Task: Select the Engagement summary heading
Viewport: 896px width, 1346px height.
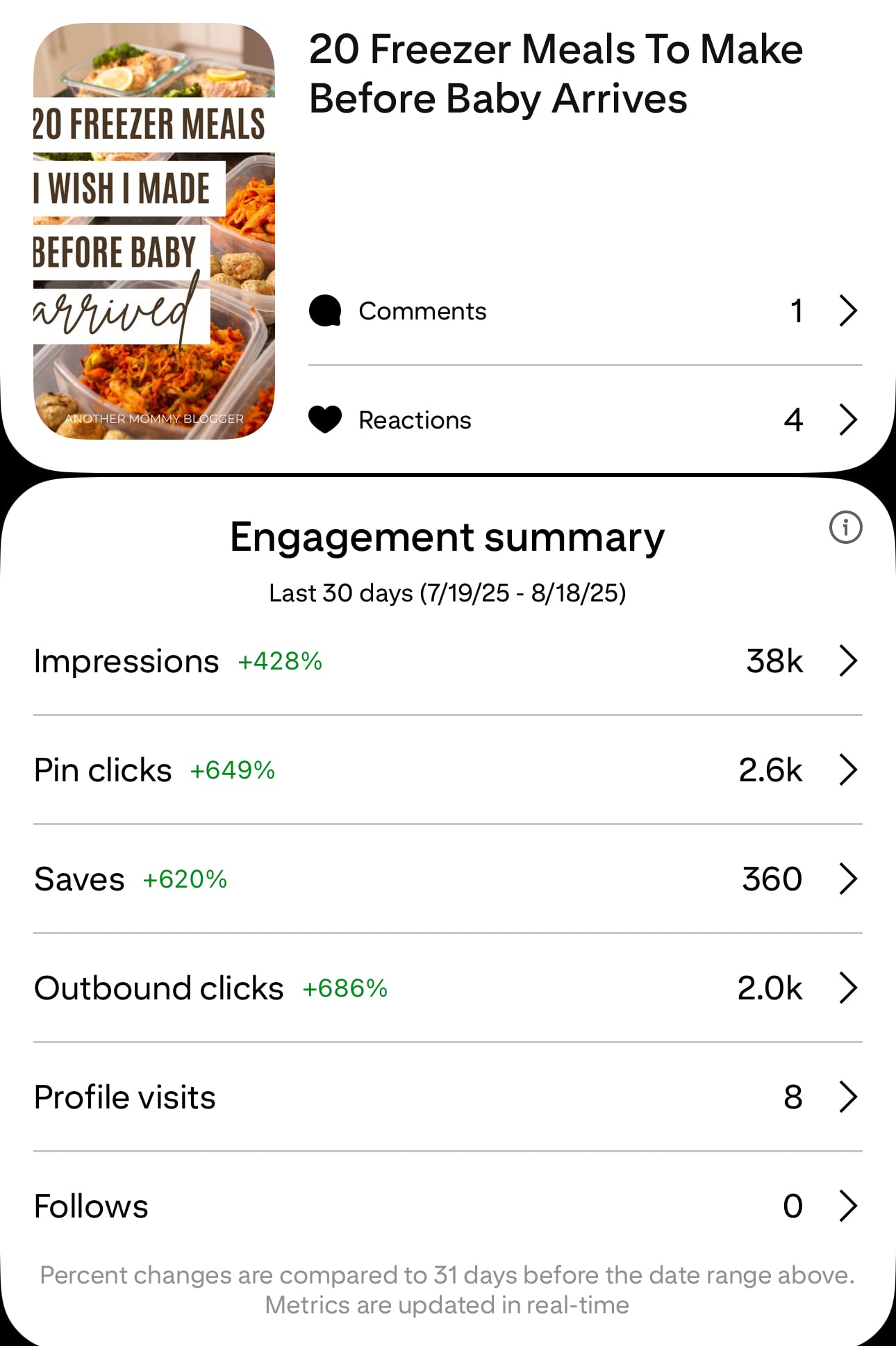Action: [x=447, y=536]
